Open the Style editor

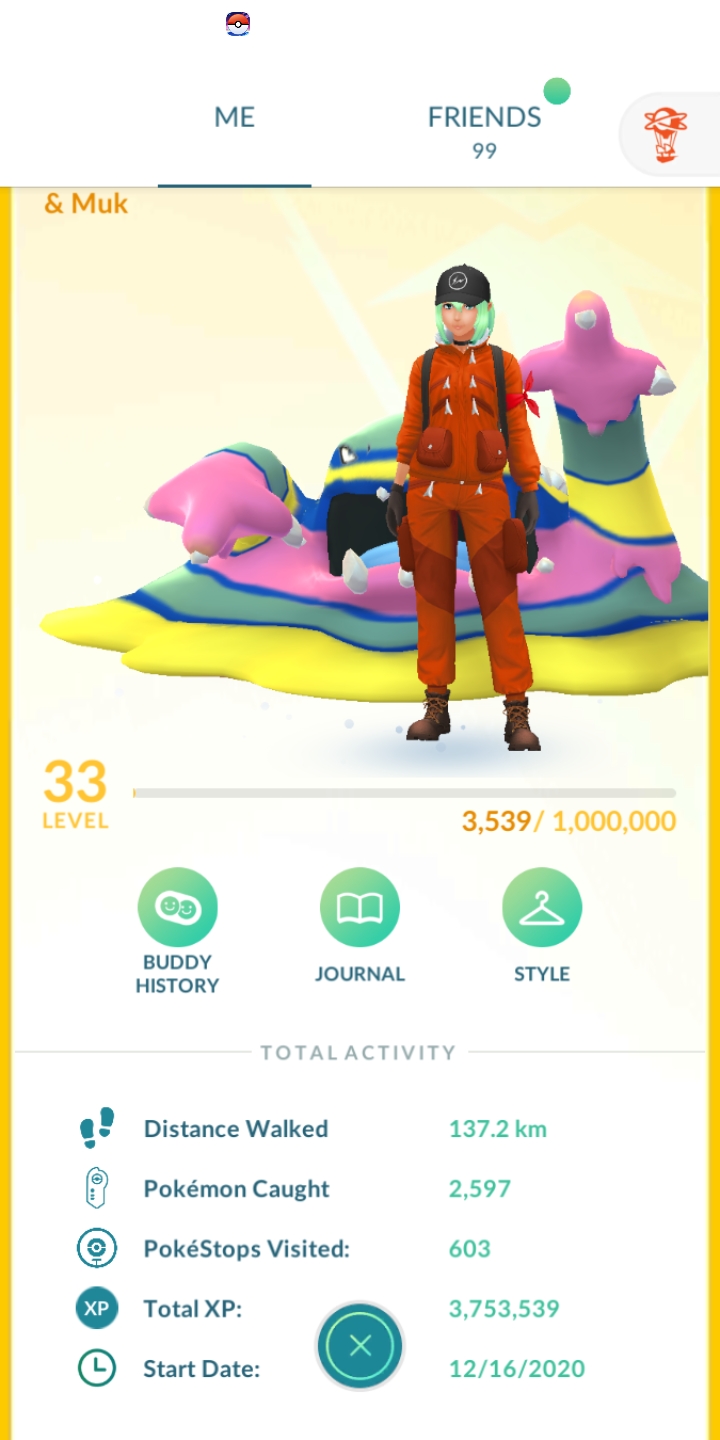[541, 907]
